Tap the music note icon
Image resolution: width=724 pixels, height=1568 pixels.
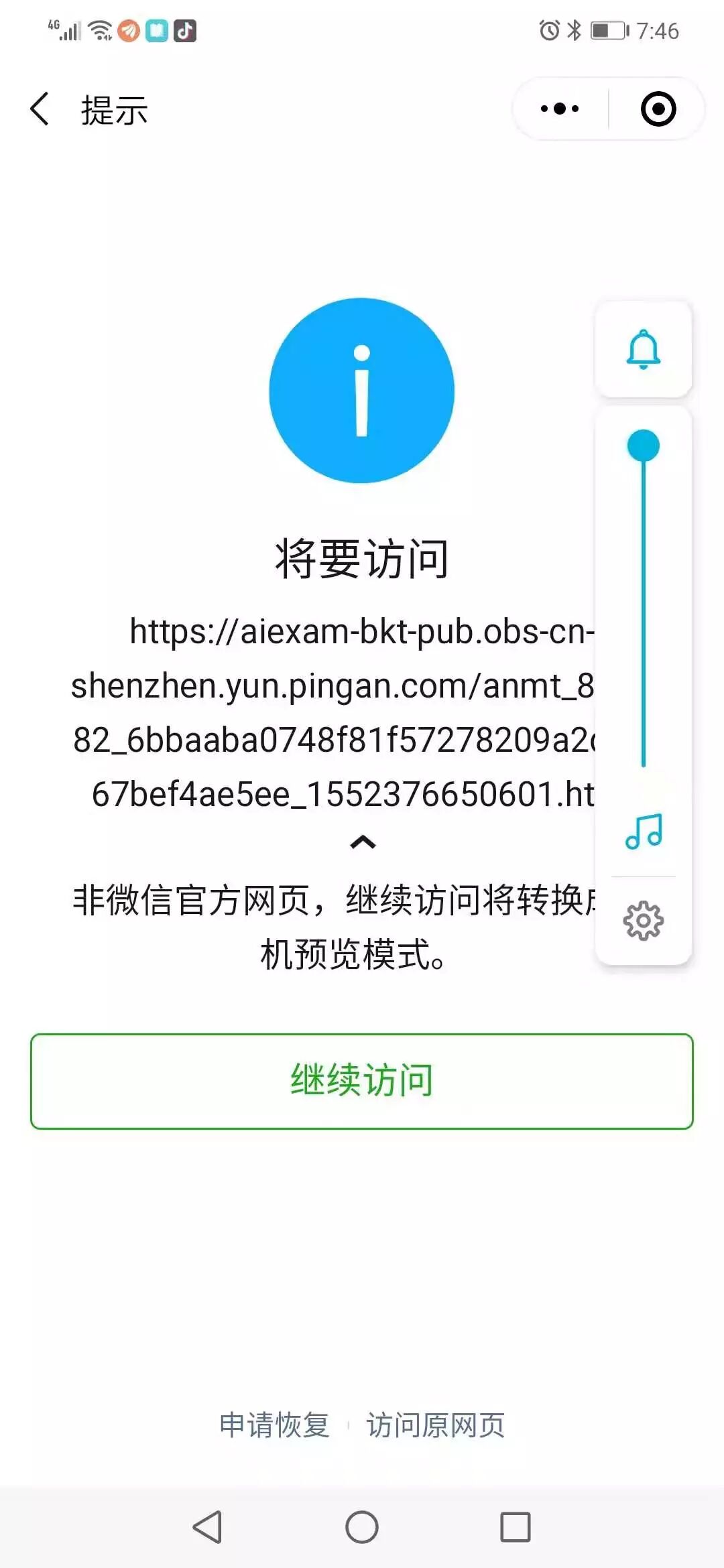click(x=644, y=832)
